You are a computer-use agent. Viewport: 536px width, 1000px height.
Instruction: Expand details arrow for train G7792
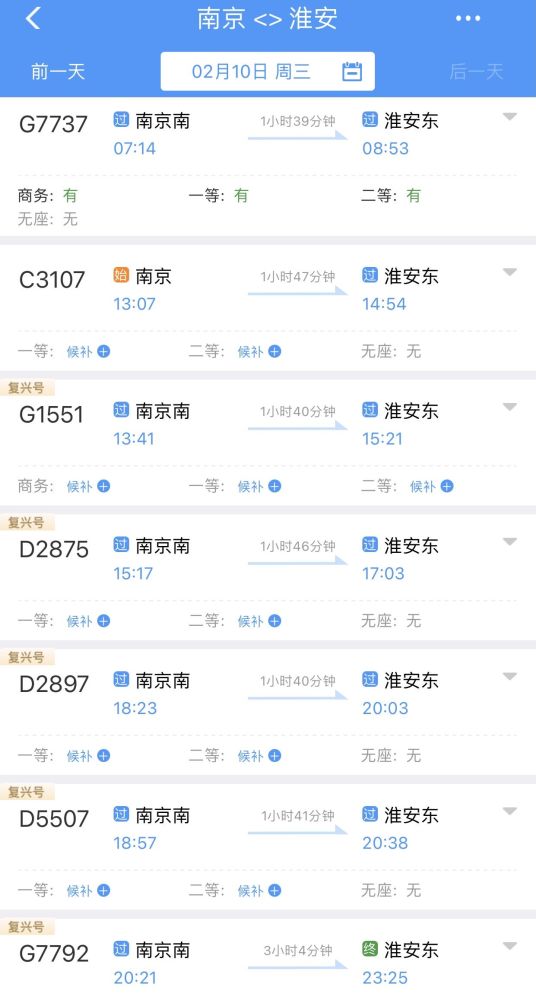509,946
